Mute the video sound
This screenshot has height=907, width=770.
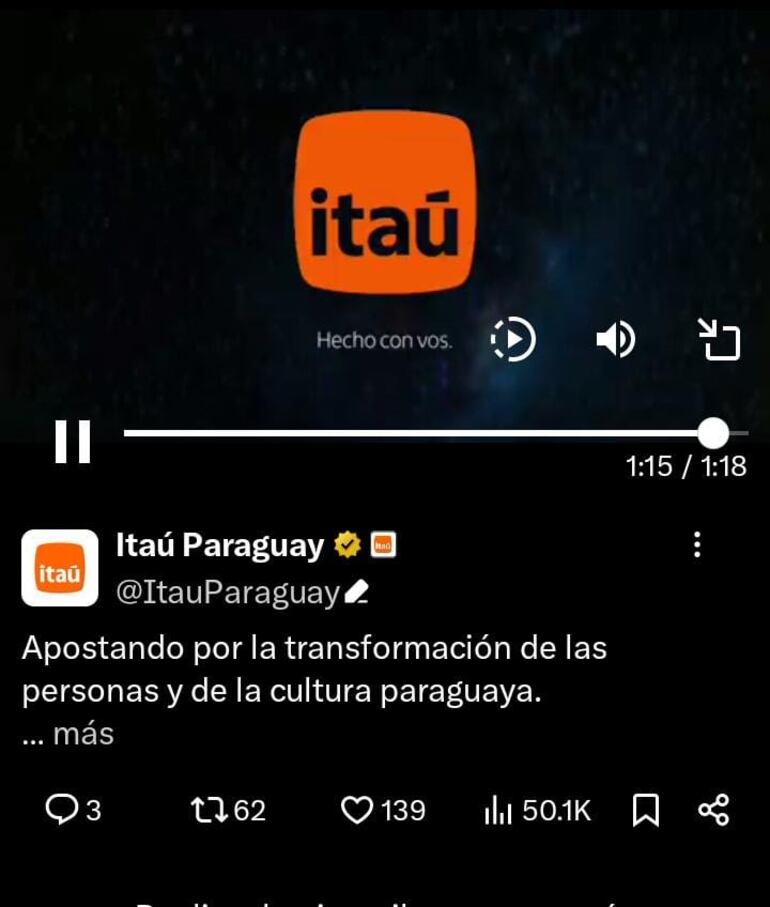click(616, 339)
